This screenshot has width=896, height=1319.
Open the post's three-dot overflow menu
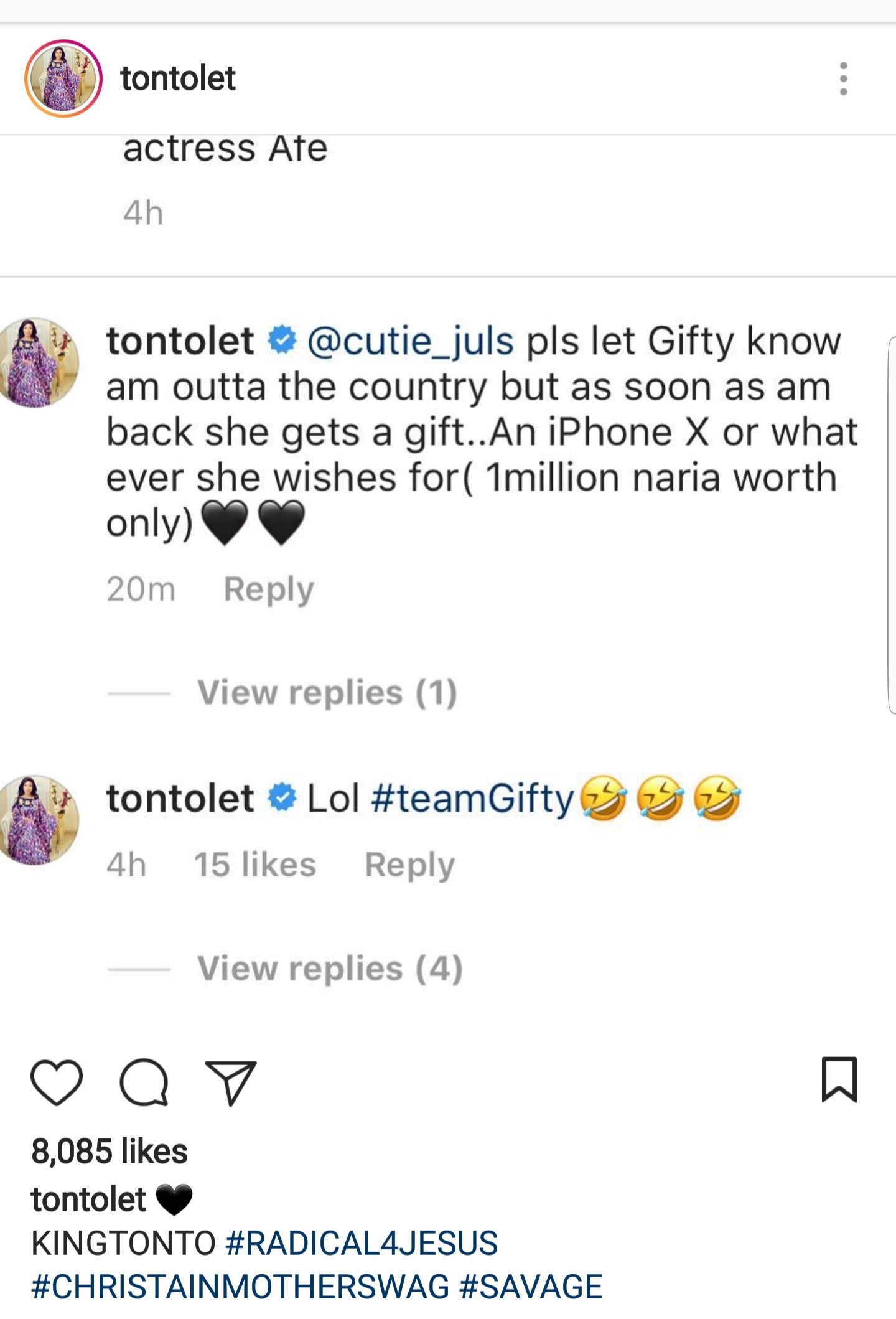tap(843, 78)
